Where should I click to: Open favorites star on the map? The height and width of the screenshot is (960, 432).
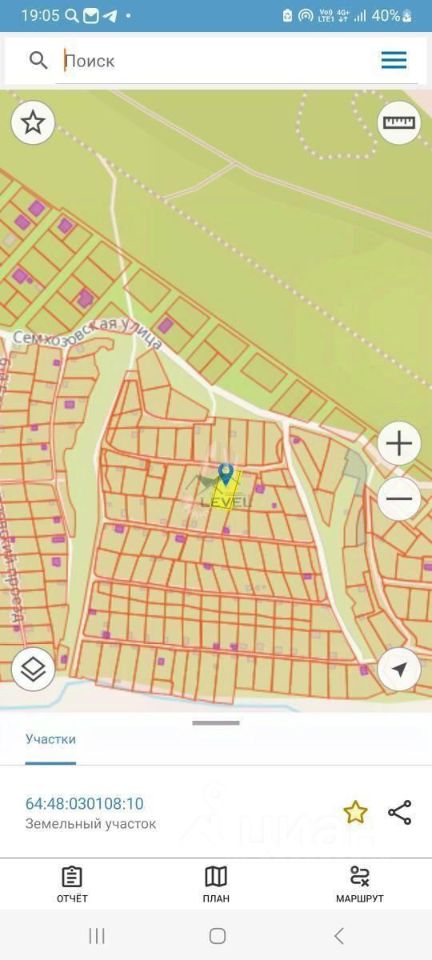coord(32,123)
